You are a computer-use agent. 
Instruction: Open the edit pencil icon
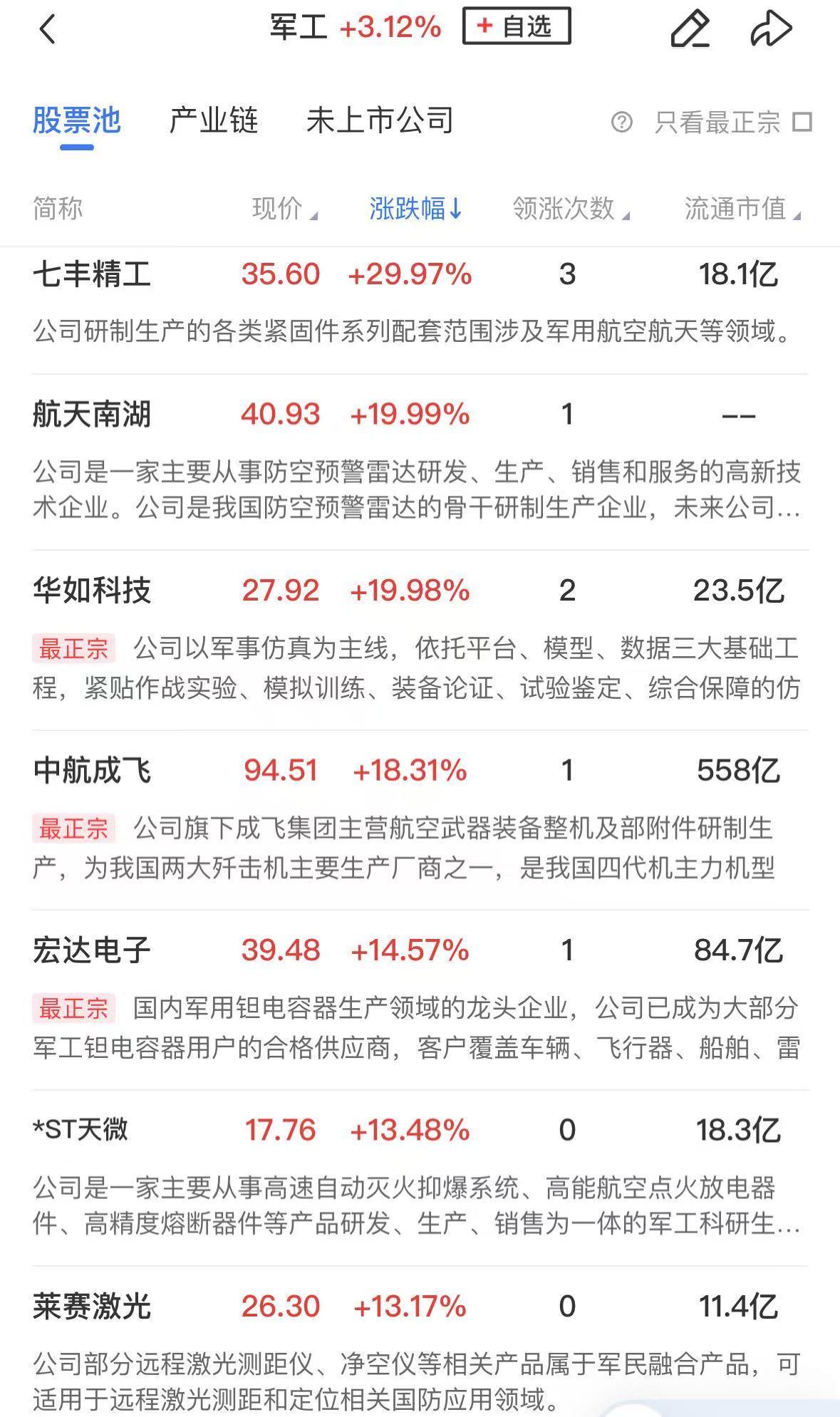point(690,29)
